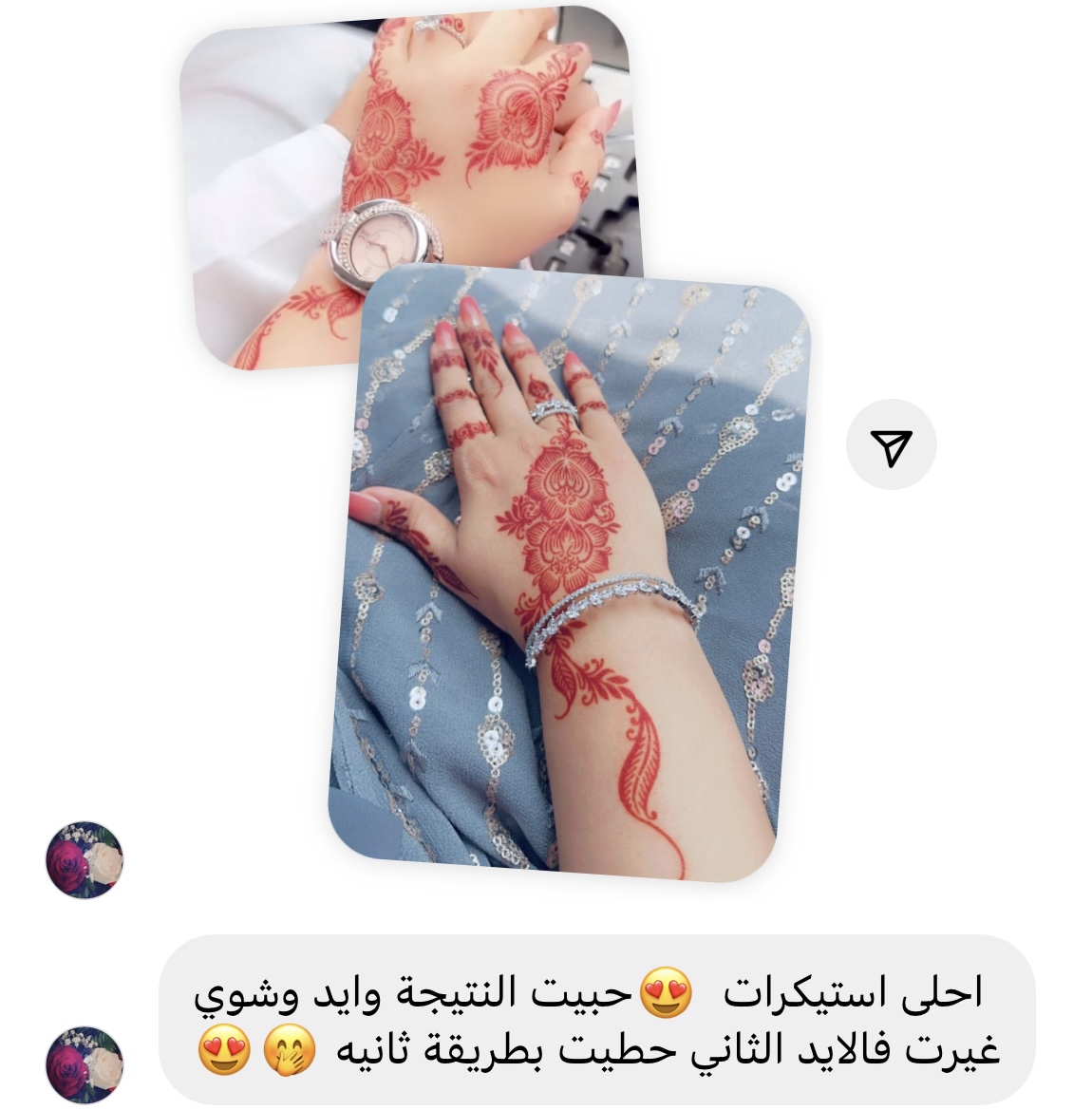Screen dimensions: 1092x1110
Task: Open sender's profile picture beside the photos
Action: click(x=85, y=859)
